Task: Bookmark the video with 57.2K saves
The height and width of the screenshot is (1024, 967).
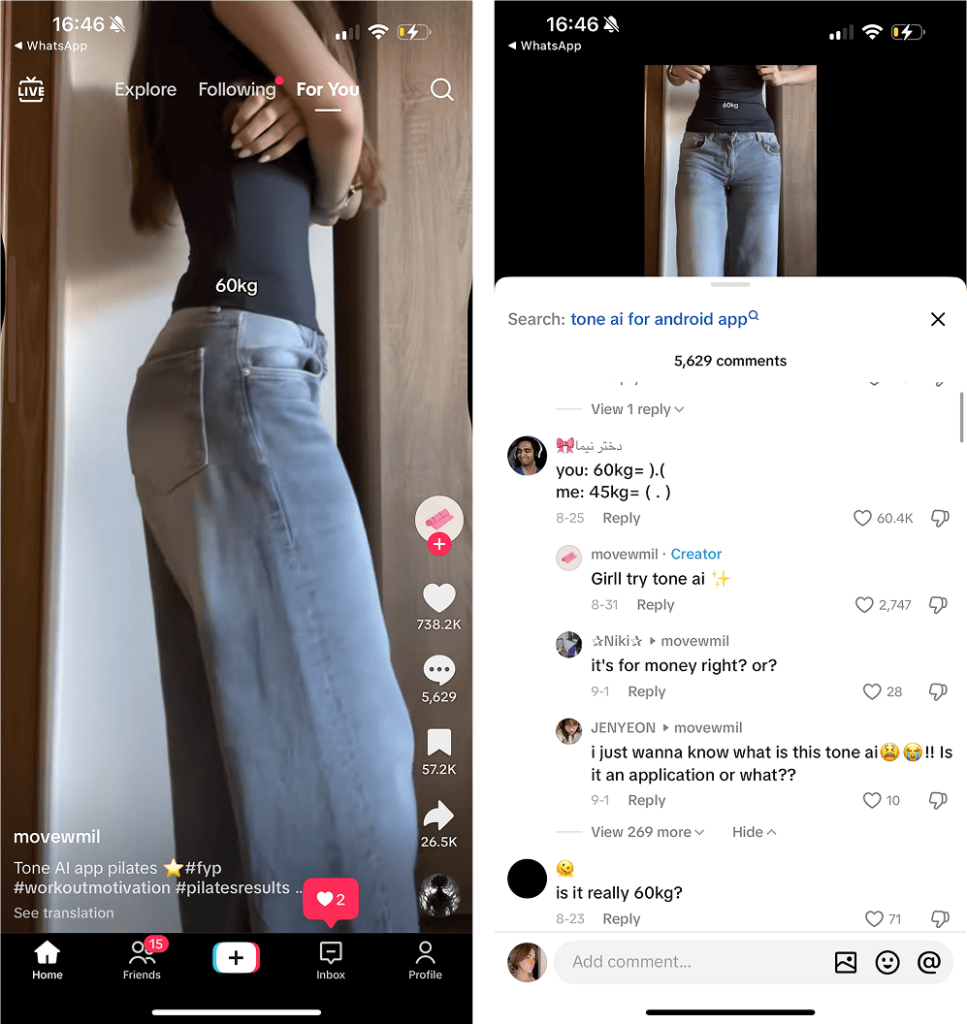Action: pyautogui.click(x=439, y=743)
